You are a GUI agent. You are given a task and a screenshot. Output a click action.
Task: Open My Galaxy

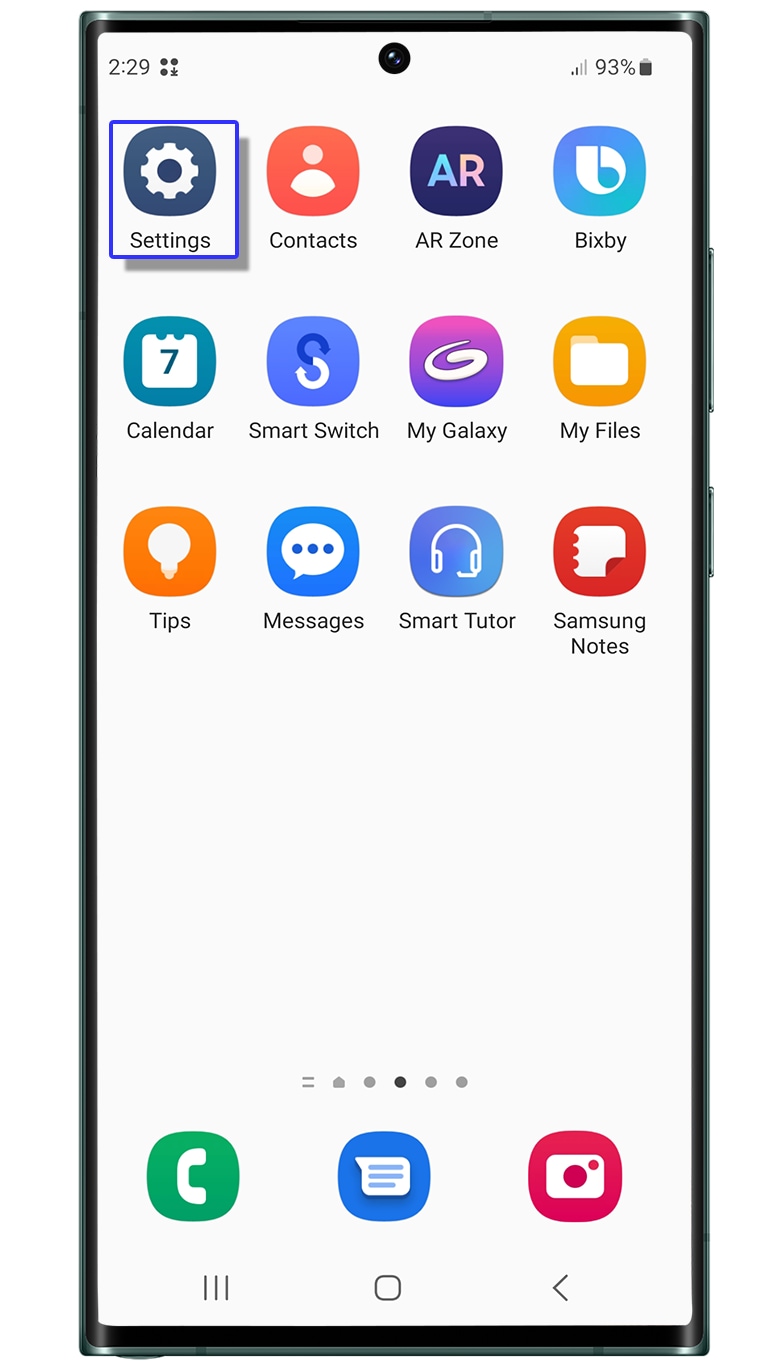(x=456, y=363)
